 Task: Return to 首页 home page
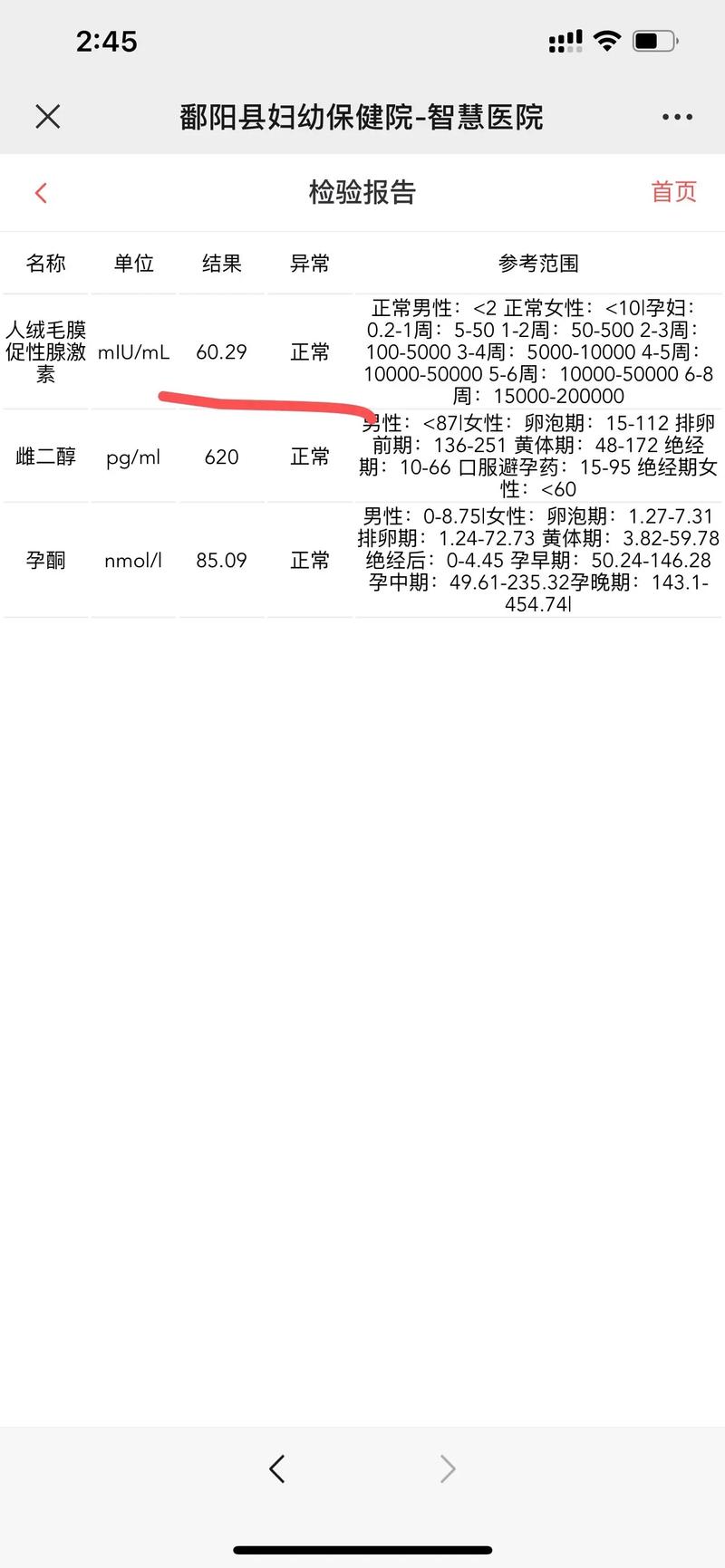tap(673, 192)
